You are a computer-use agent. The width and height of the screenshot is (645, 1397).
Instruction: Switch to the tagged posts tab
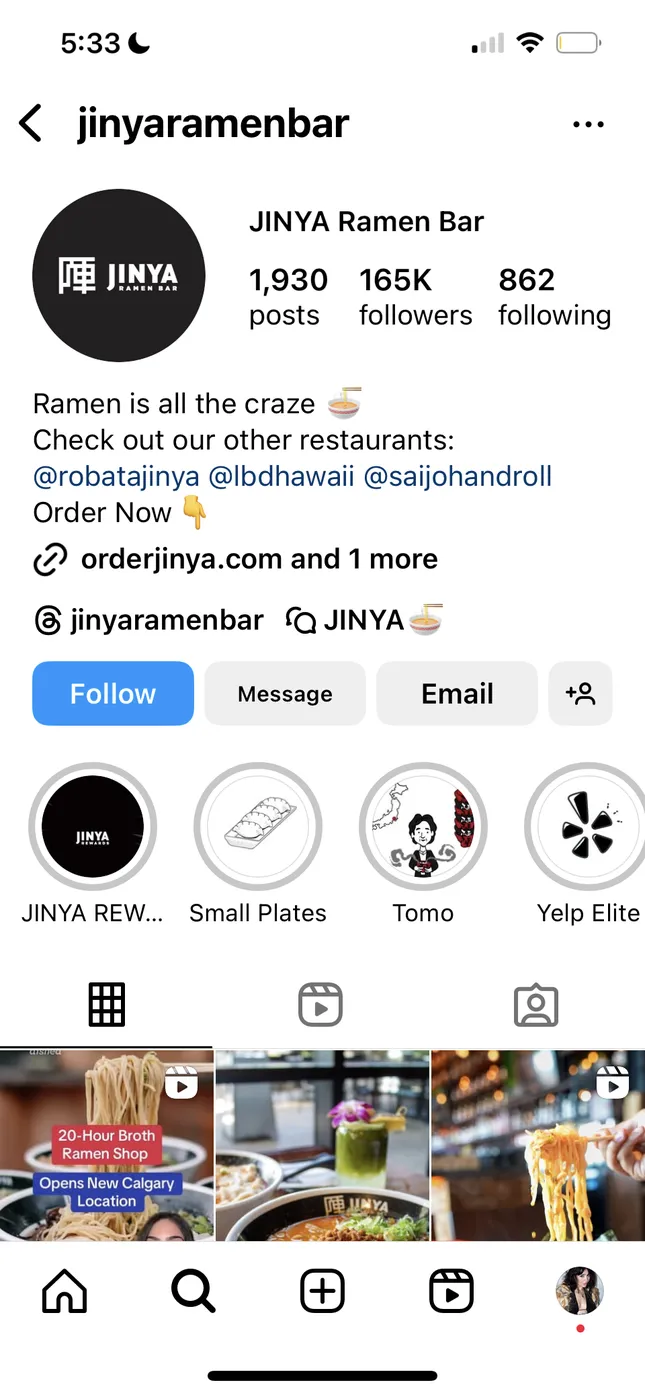(536, 1004)
